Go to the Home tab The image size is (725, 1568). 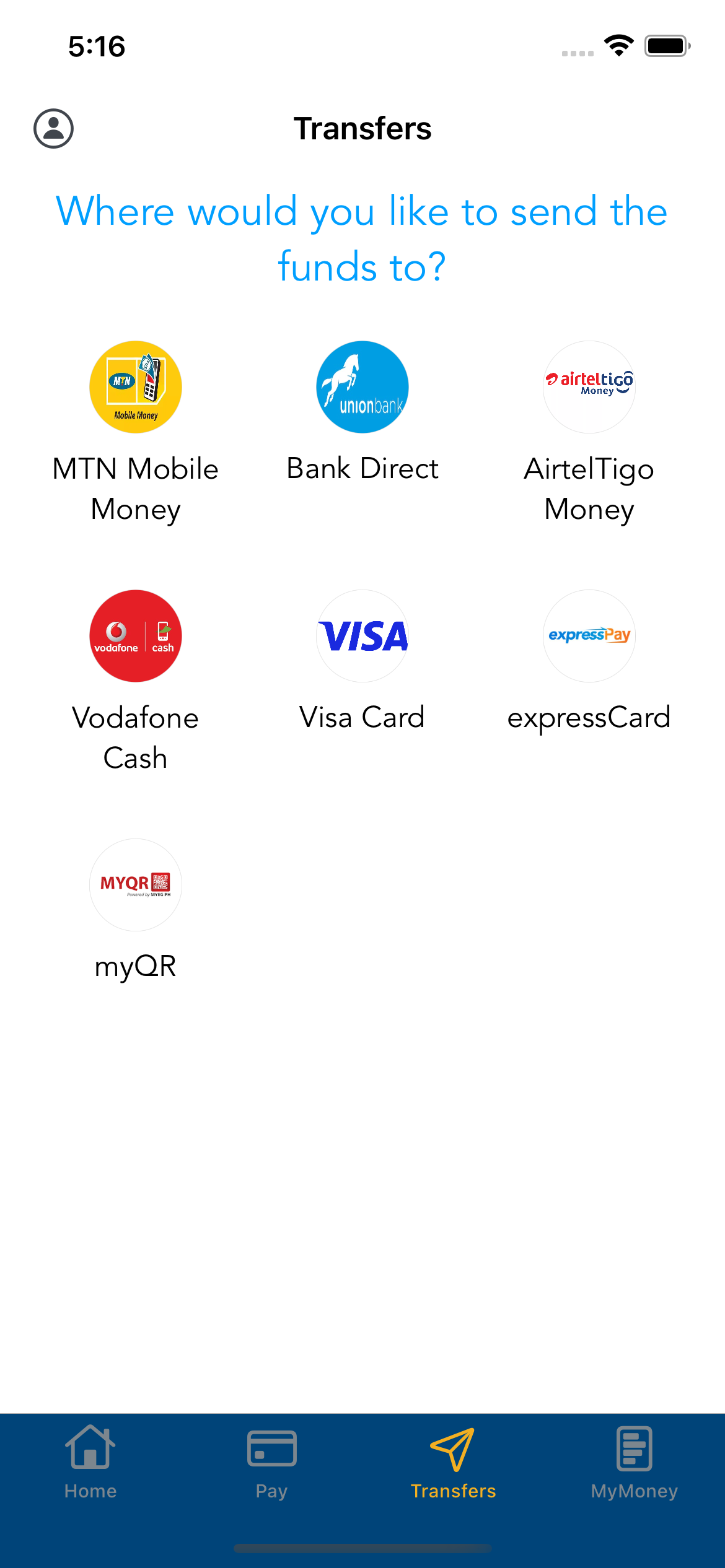pos(90,1463)
